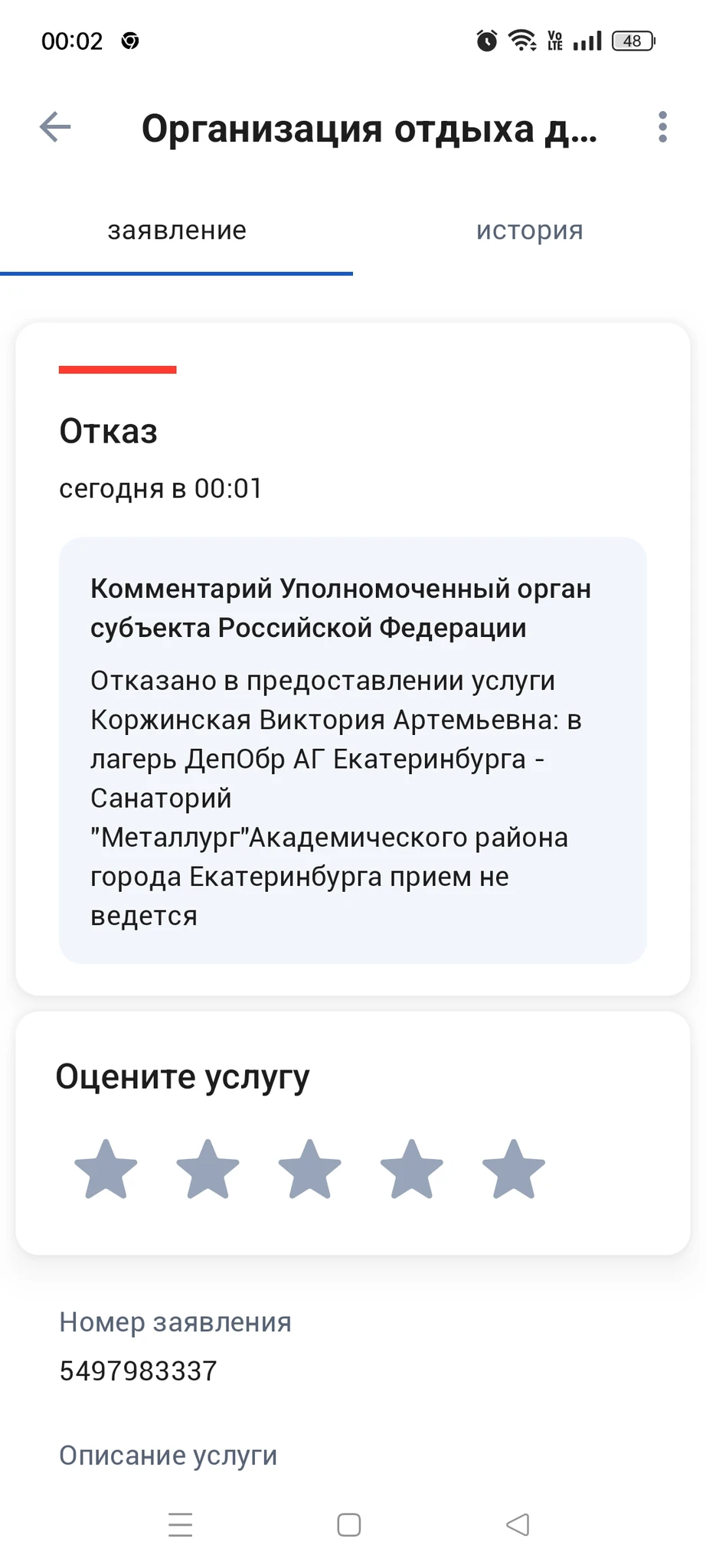
Task: Rate the service one star
Action: [x=106, y=1169]
